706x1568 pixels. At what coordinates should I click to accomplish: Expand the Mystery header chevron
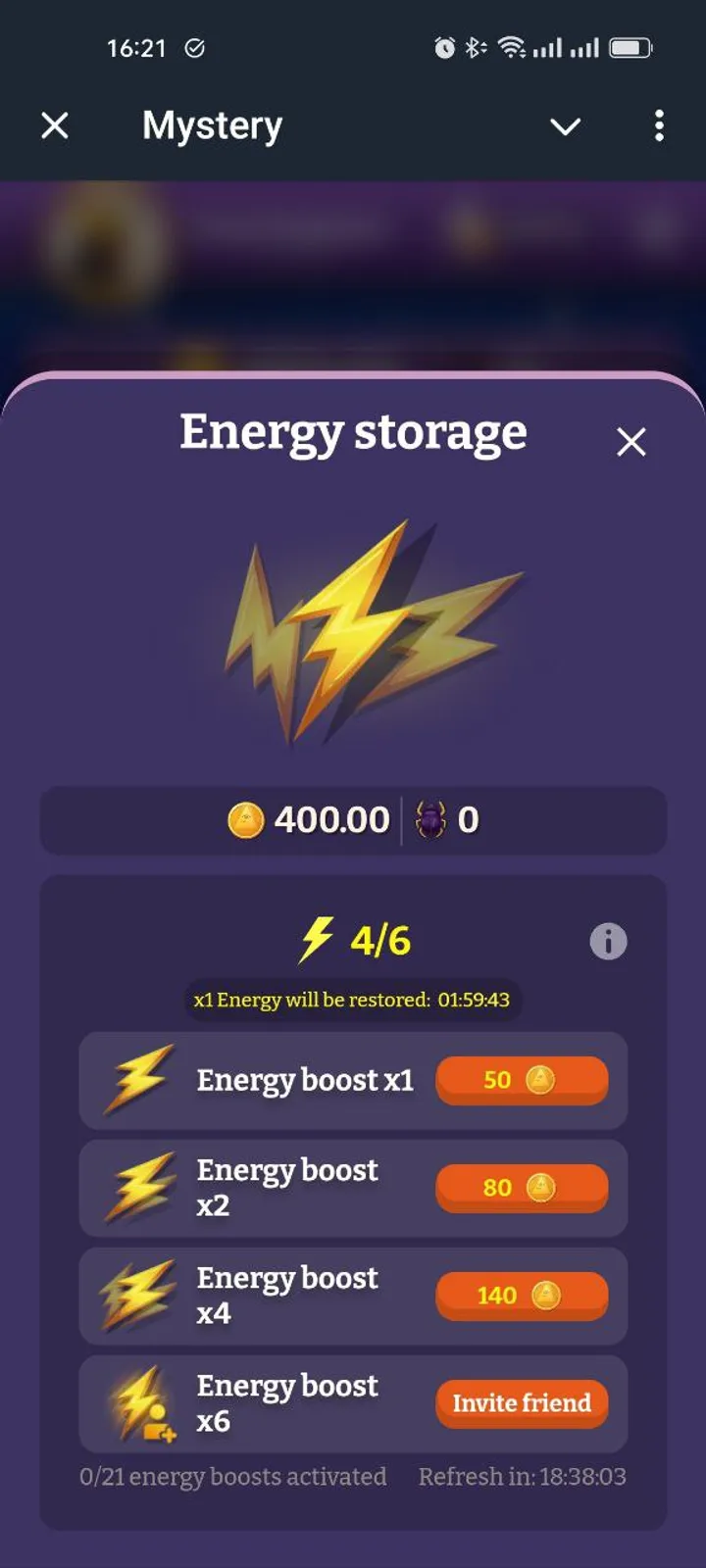pos(565,126)
